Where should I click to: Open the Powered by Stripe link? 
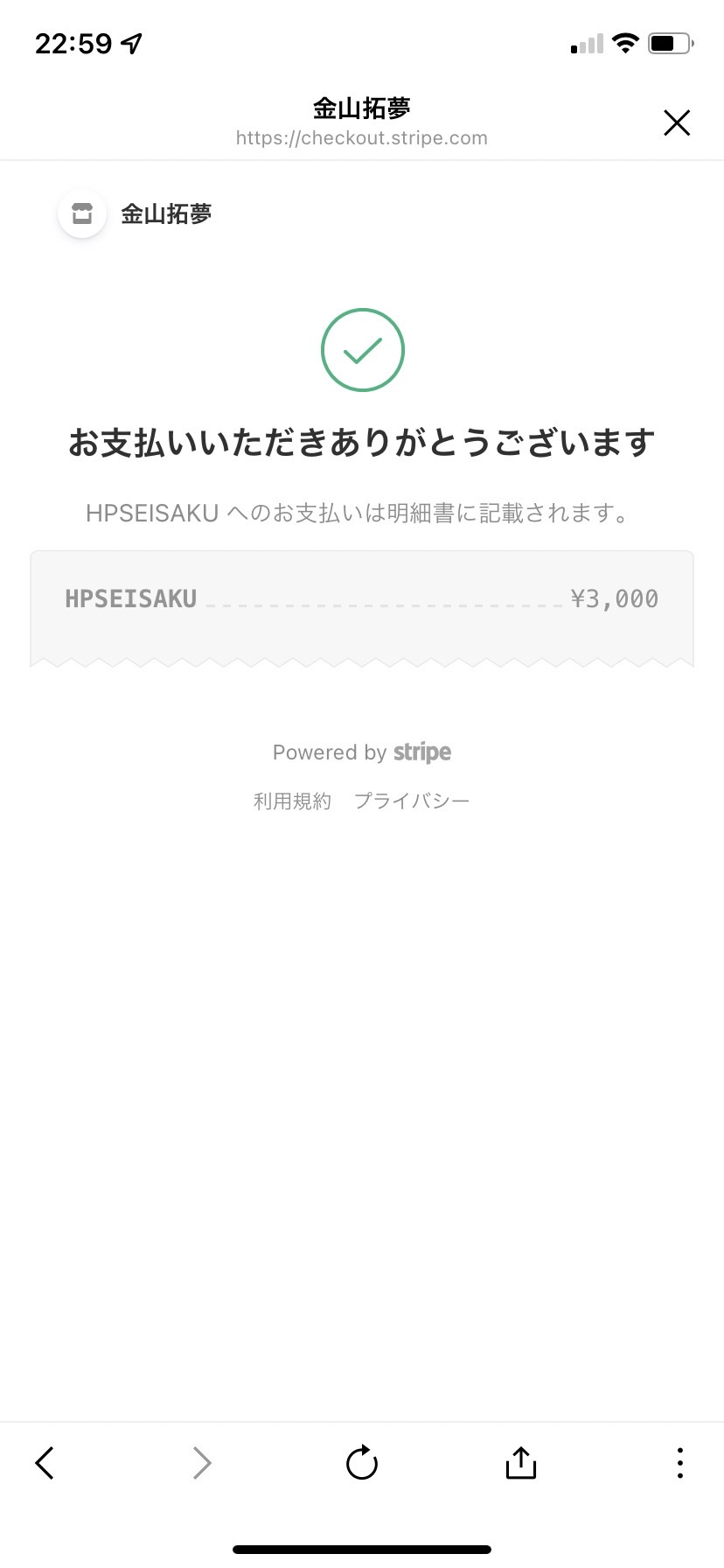pos(362,752)
